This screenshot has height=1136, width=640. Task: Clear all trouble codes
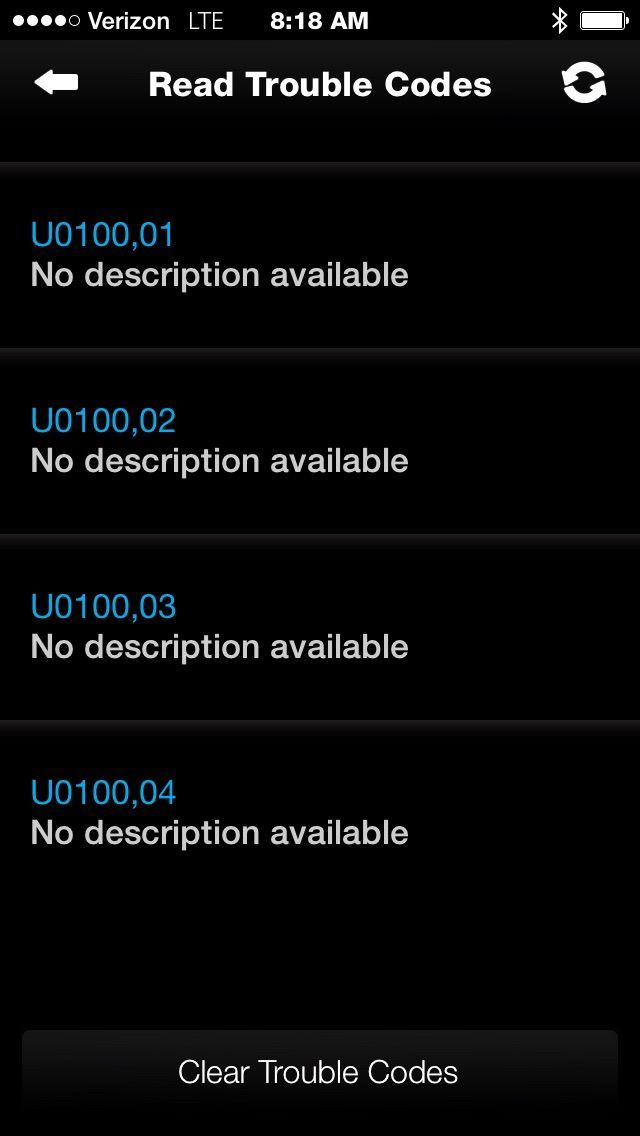click(x=319, y=1072)
